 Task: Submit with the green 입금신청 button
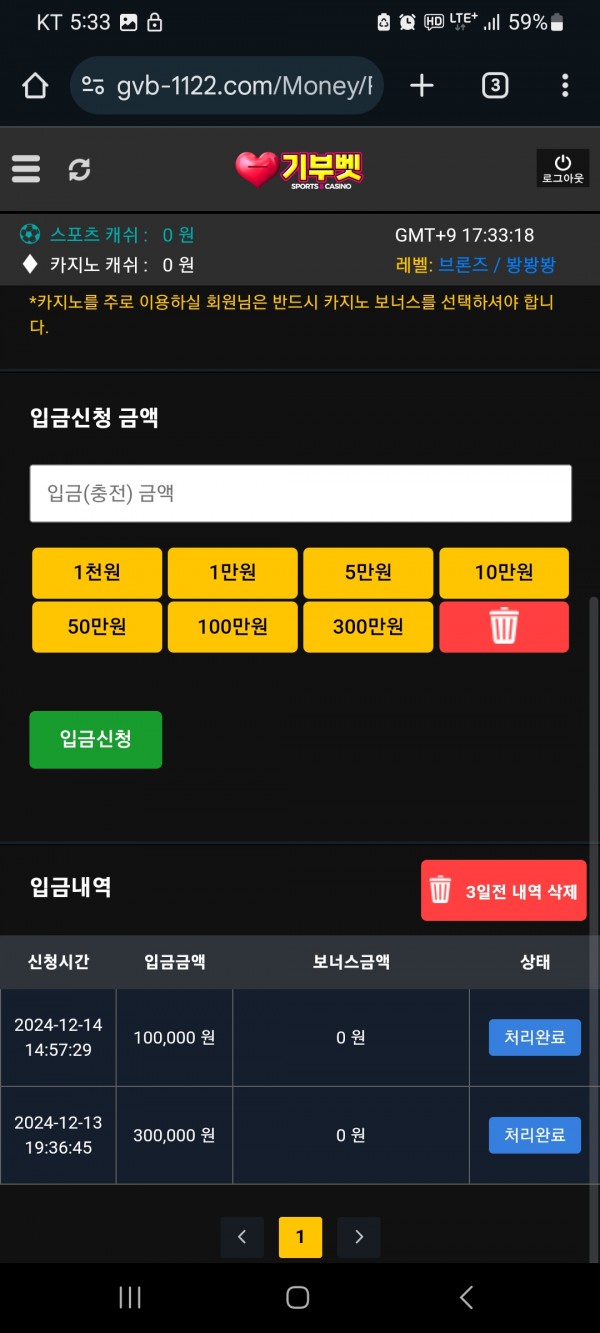[x=96, y=740]
